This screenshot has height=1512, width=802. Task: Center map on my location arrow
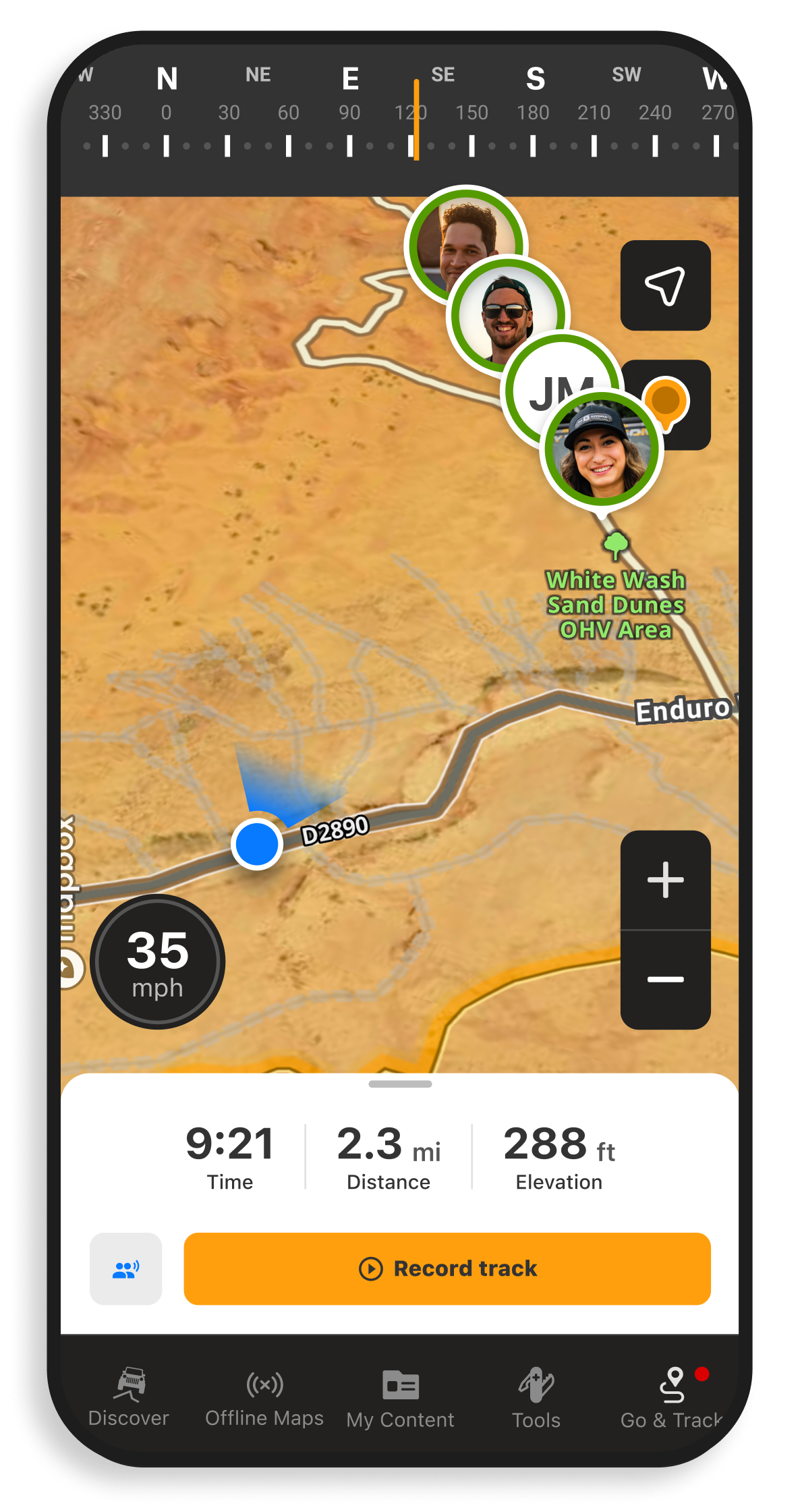(665, 285)
